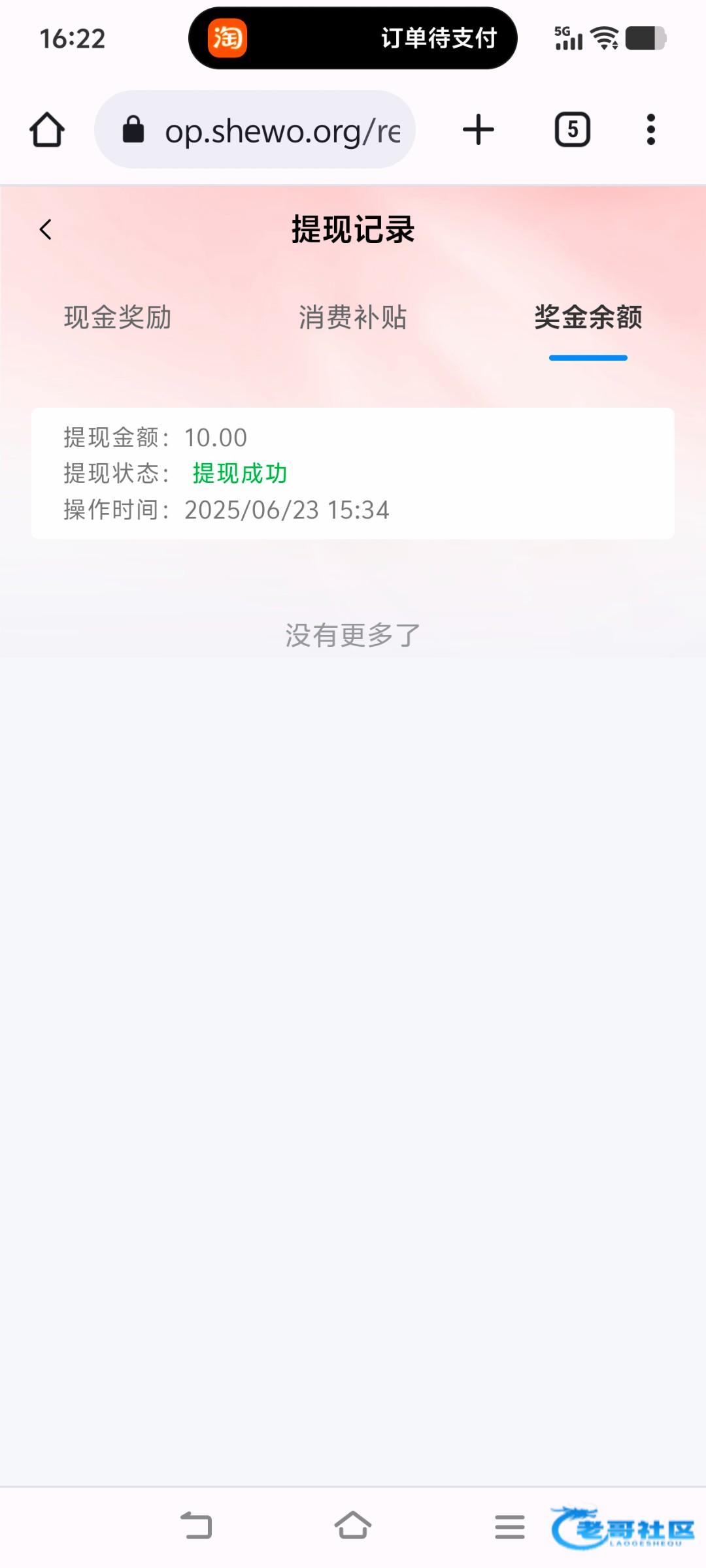Viewport: 706px width, 1568px height.
Task: Open the 订单待支付 Taobao notification pill
Action: 353,38
